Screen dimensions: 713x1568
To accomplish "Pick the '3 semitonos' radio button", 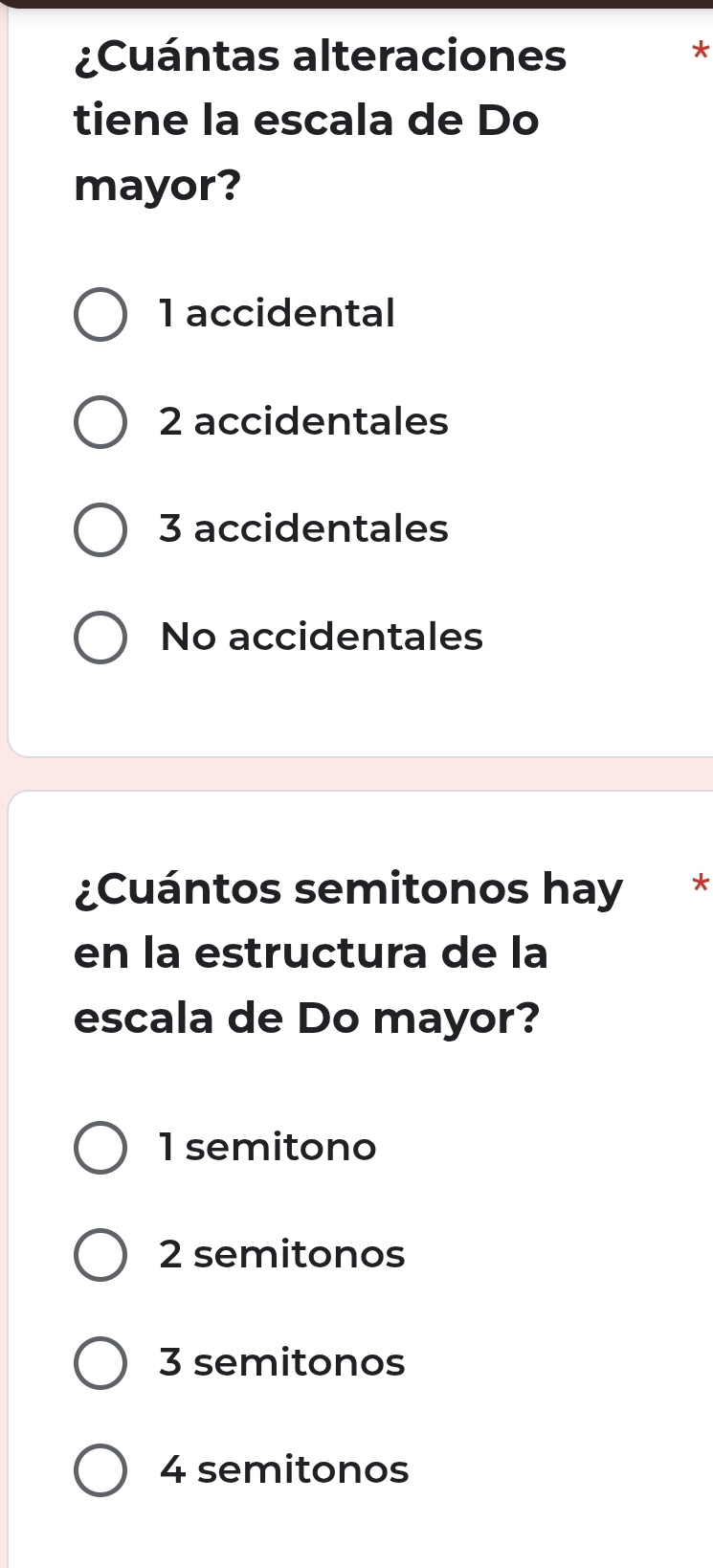I will tap(100, 1363).
